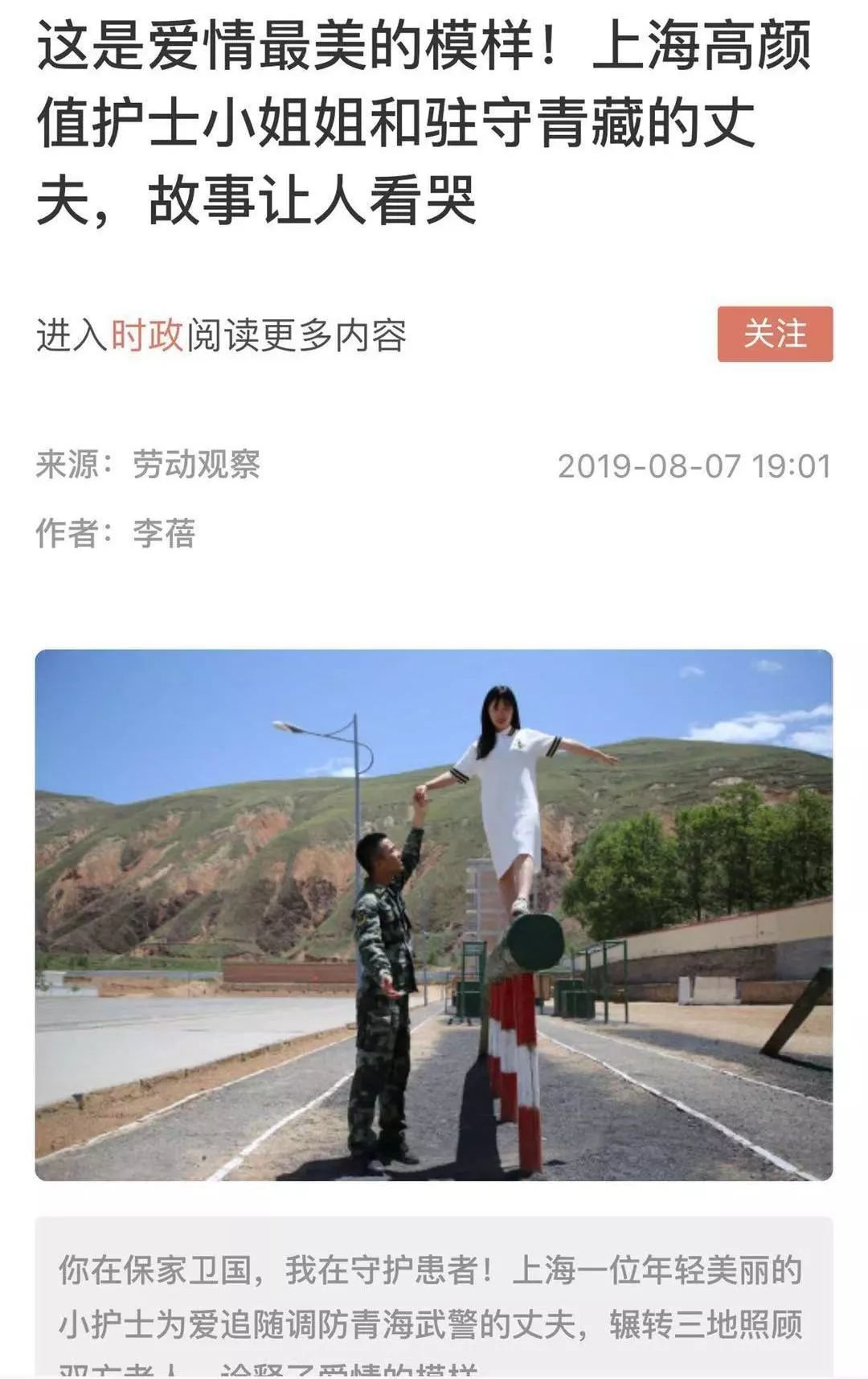Tap the 关注 follow button
The image size is (868, 1379).
pyautogui.click(x=775, y=334)
